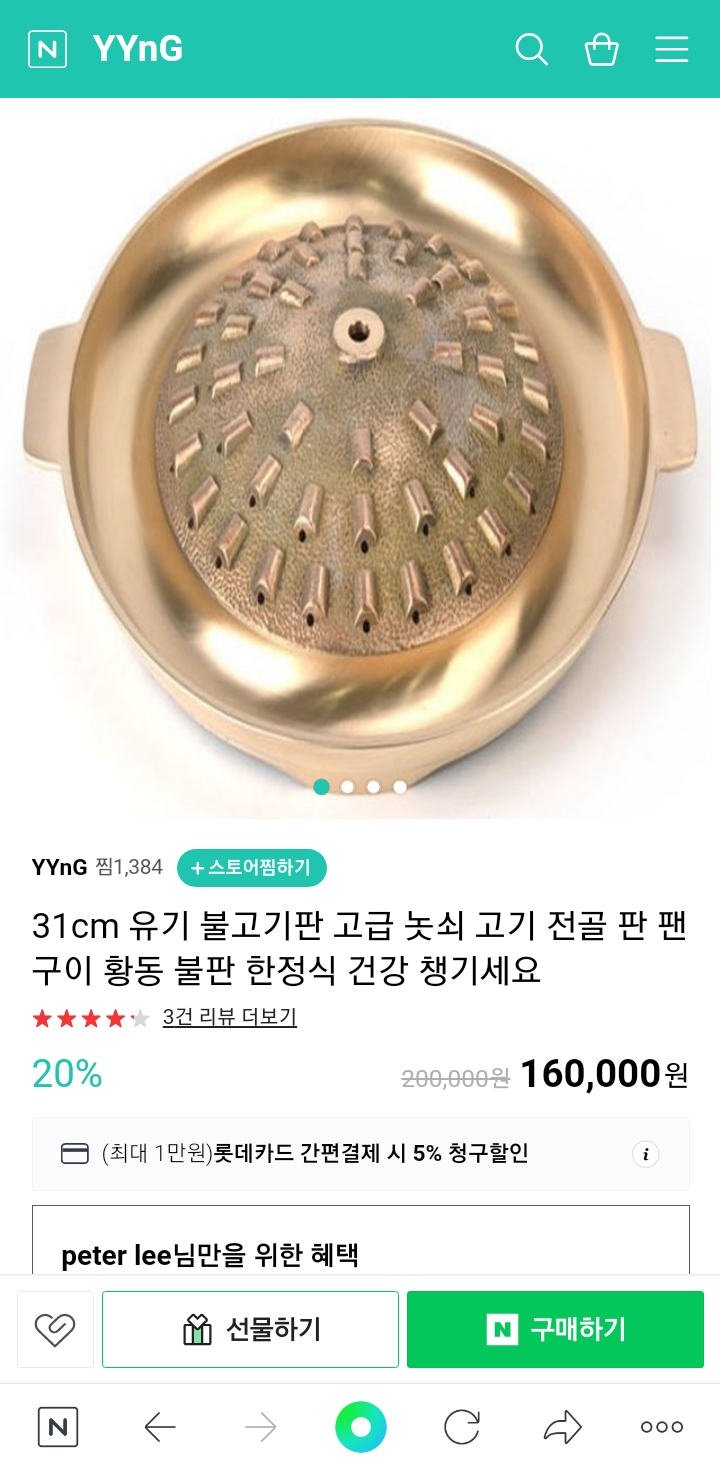Screen dimensions: 720x1471
Task: Add store to favorites with 스토어찜하기
Action: pyautogui.click(x=252, y=867)
